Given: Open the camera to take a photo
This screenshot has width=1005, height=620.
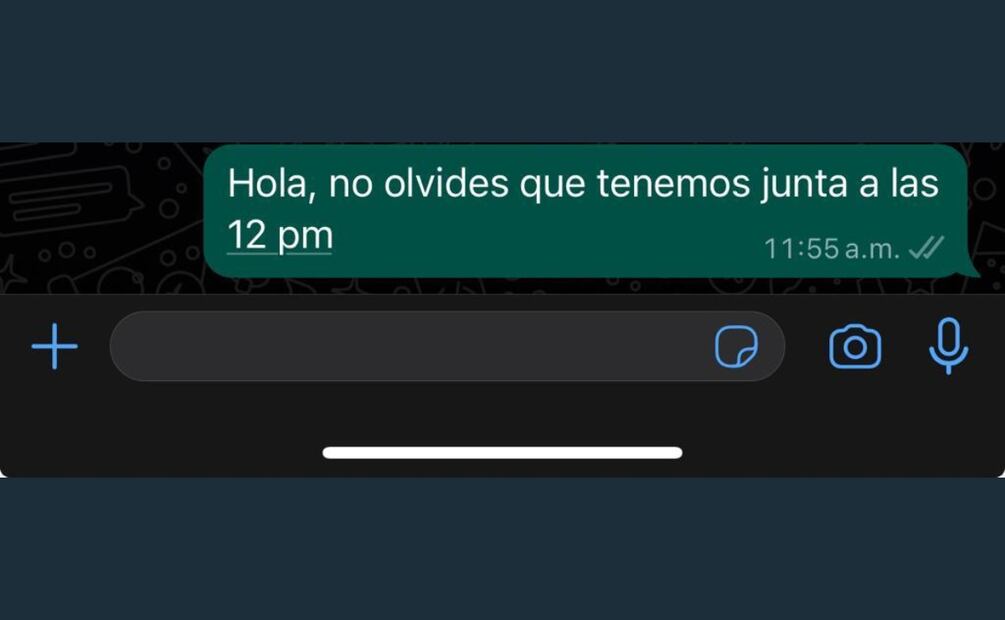Looking at the screenshot, I should pyautogui.click(x=855, y=347).
